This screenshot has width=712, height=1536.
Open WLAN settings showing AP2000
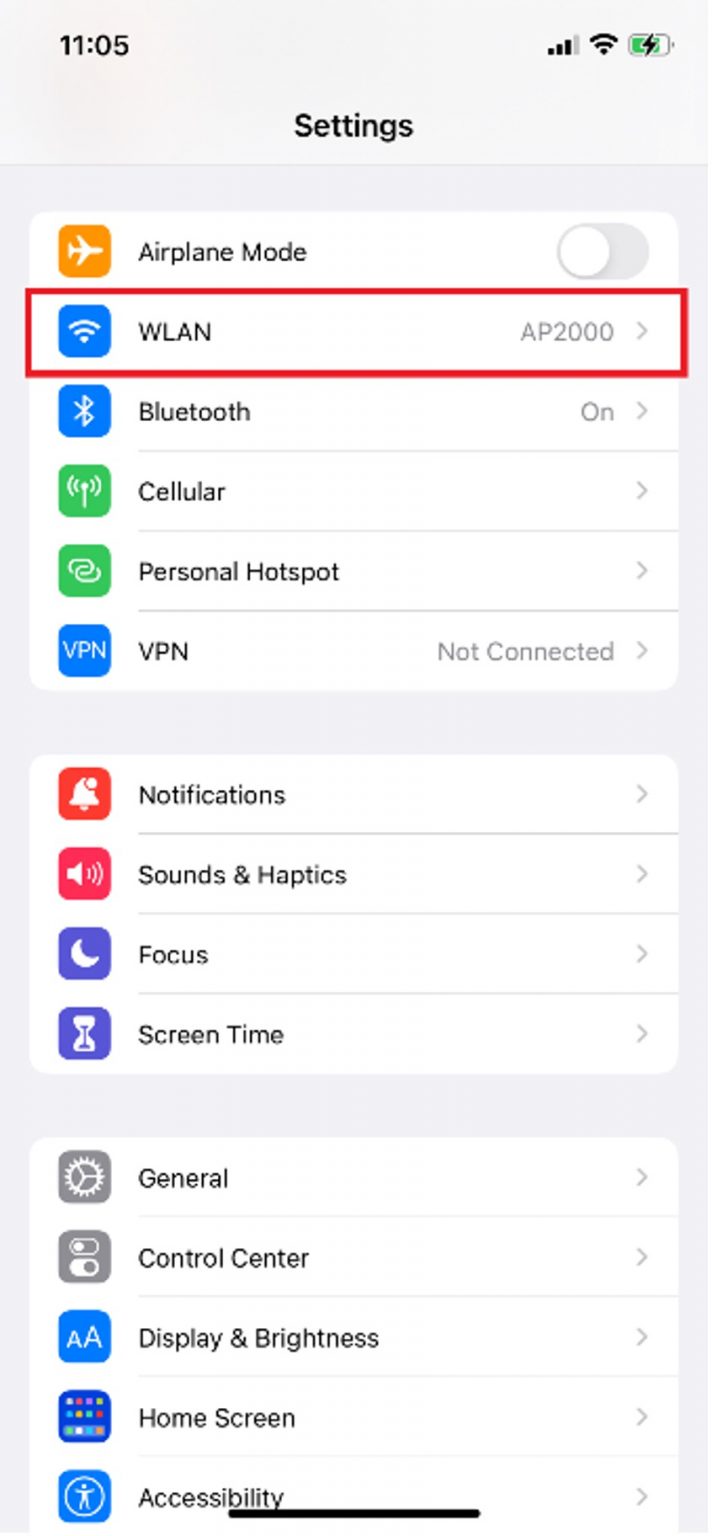354,332
